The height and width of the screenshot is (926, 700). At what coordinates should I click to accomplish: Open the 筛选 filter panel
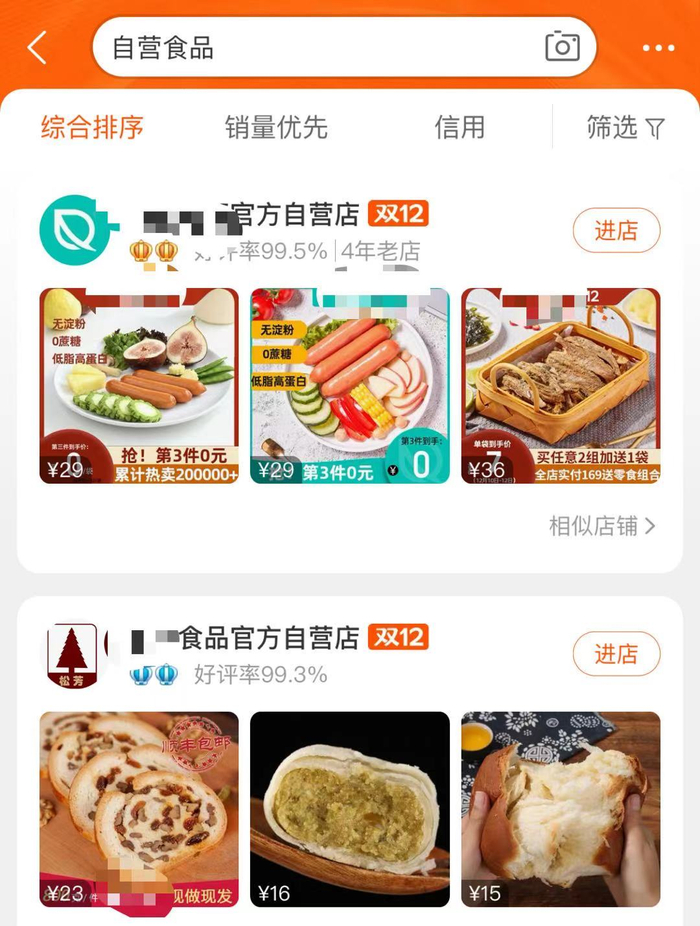pos(625,127)
